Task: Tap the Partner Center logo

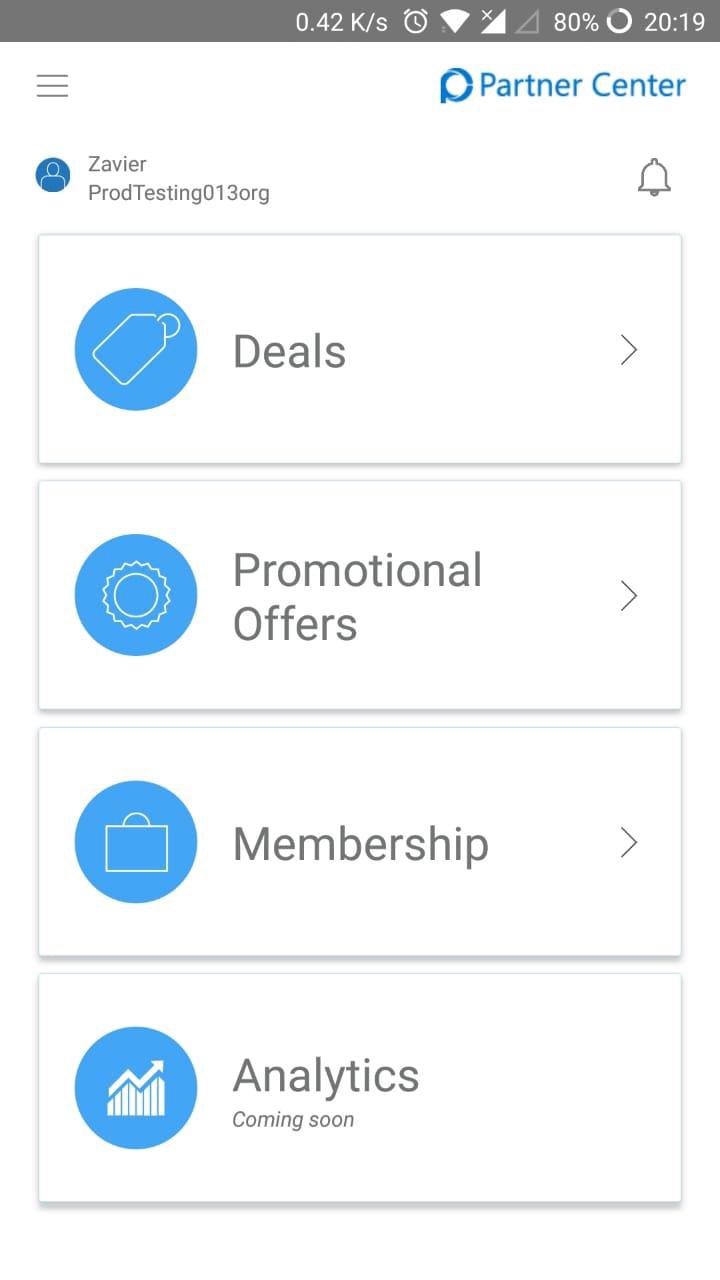Action: point(562,85)
